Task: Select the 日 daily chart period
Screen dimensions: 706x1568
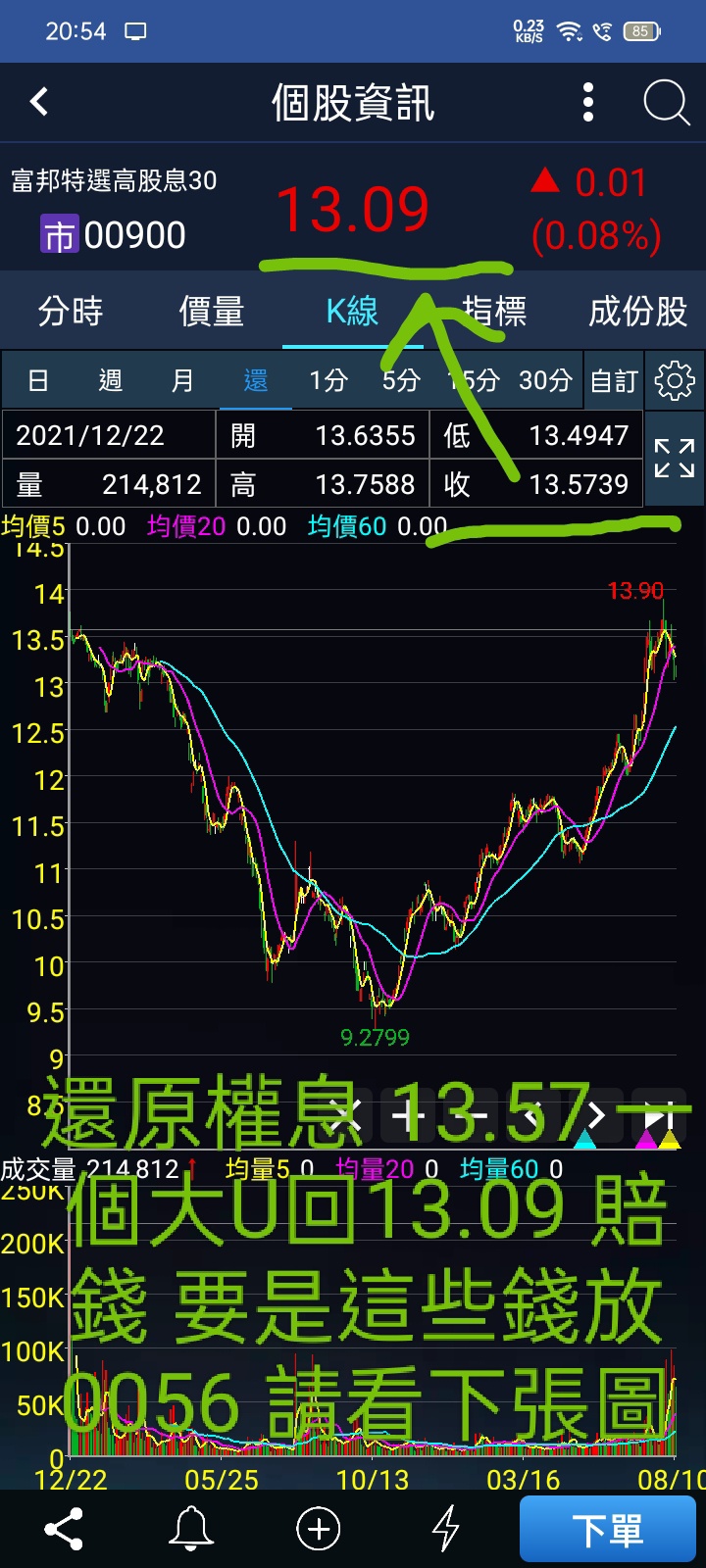Action: pos(38,380)
